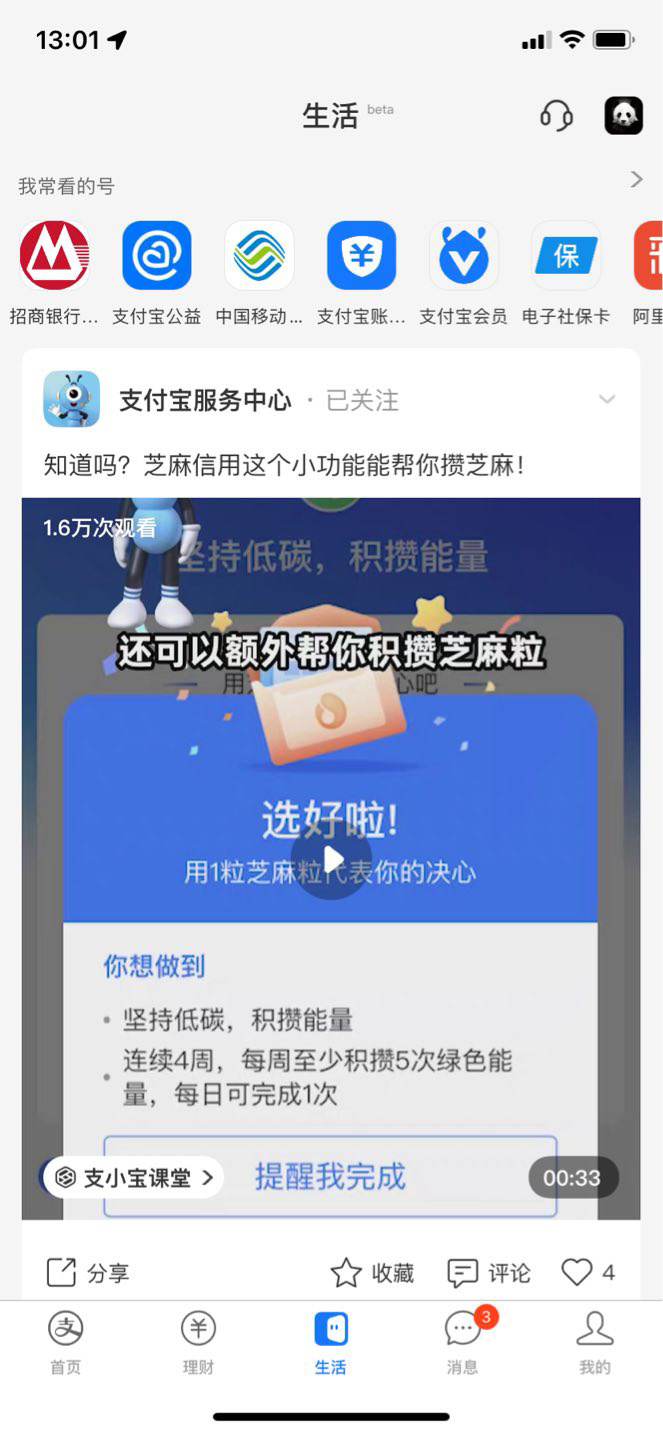
Task: Open 招商银行 account
Action: [55, 257]
